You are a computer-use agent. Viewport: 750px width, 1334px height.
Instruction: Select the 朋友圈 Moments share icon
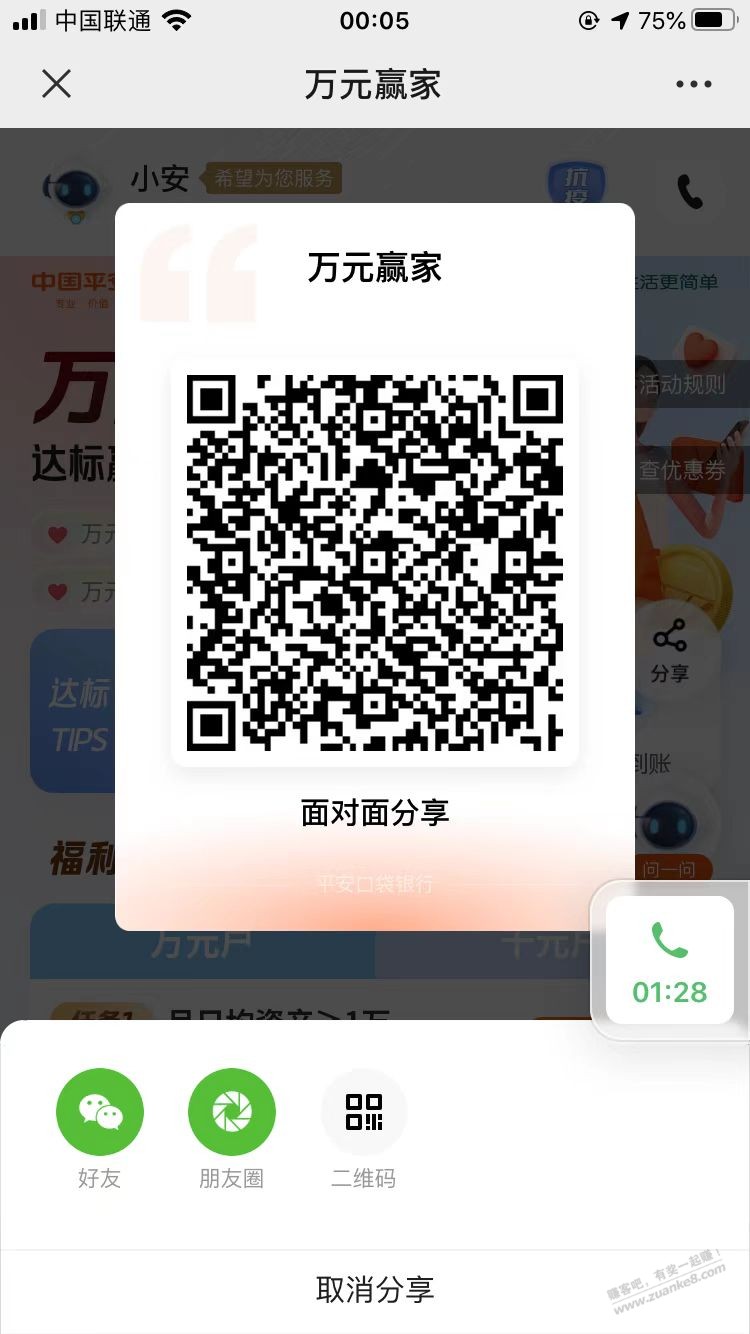[x=231, y=1110]
